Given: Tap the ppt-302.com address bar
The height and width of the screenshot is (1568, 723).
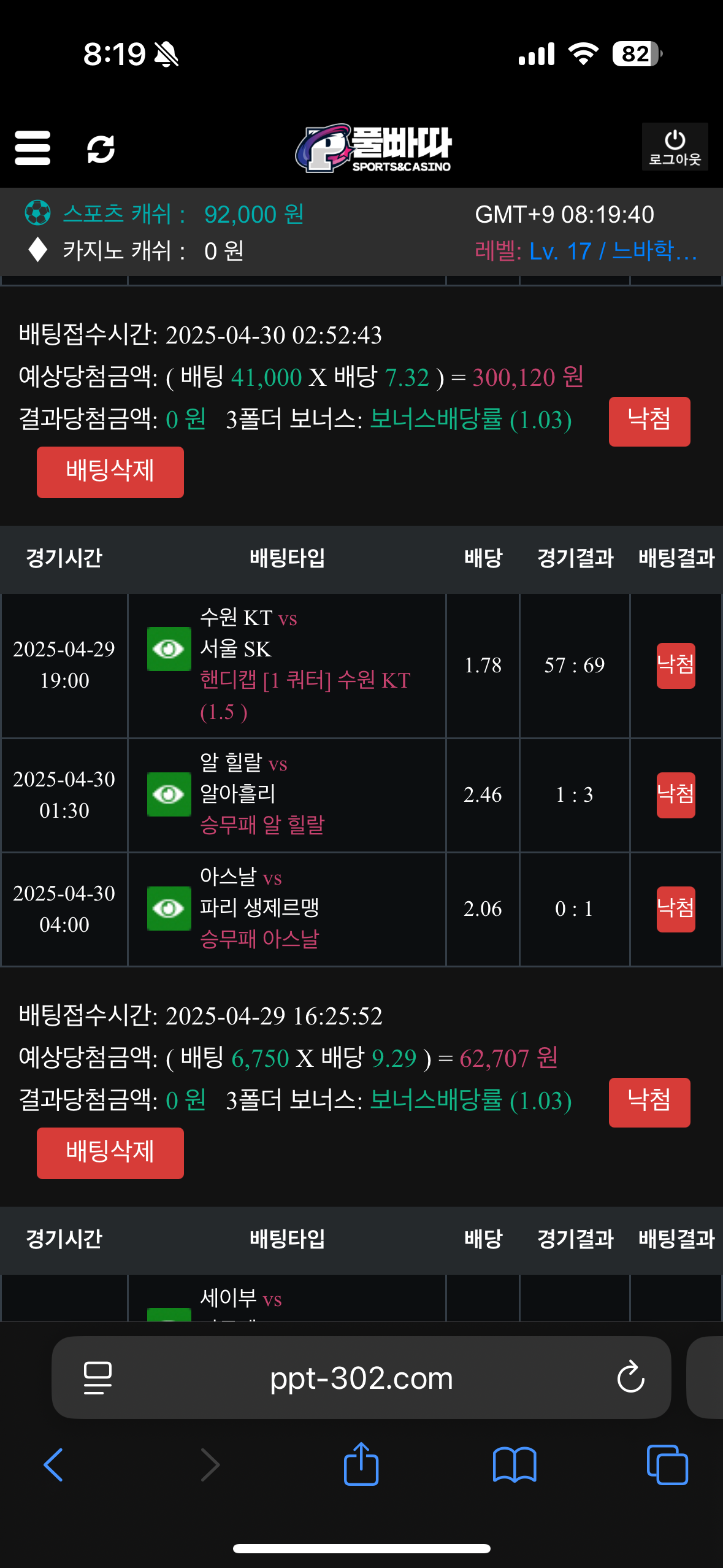Looking at the screenshot, I should (361, 1378).
